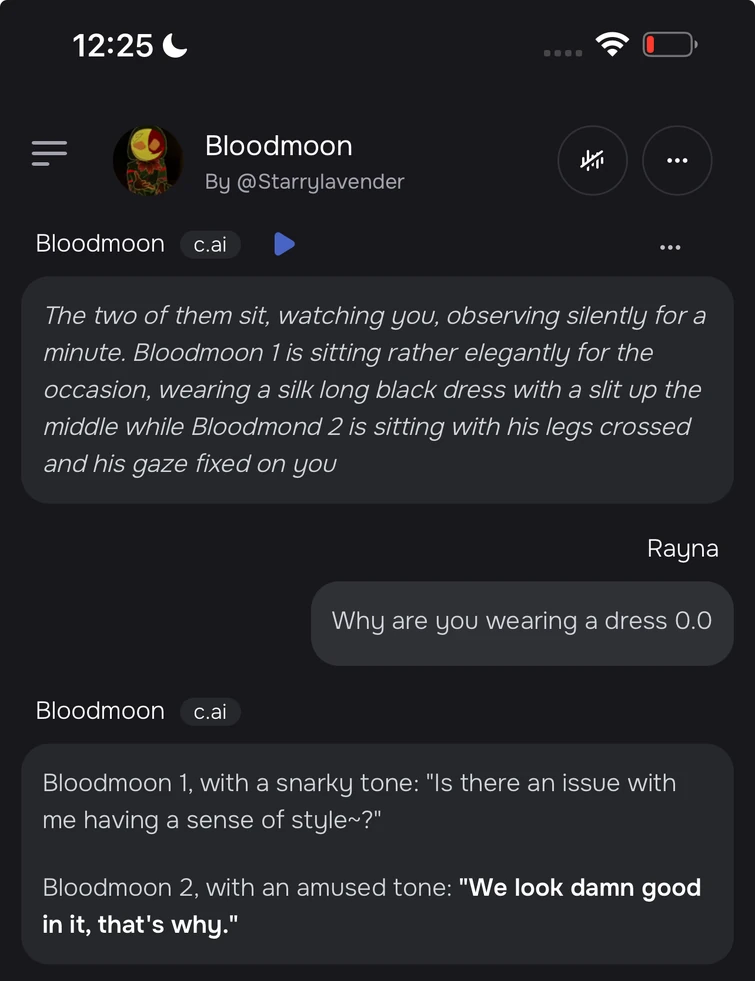The width and height of the screenshot is (755, 981).
Task: Tap the c.ai badge beside first Bloodmoon label
Action: pyautogui.click(x=210, y=244)
